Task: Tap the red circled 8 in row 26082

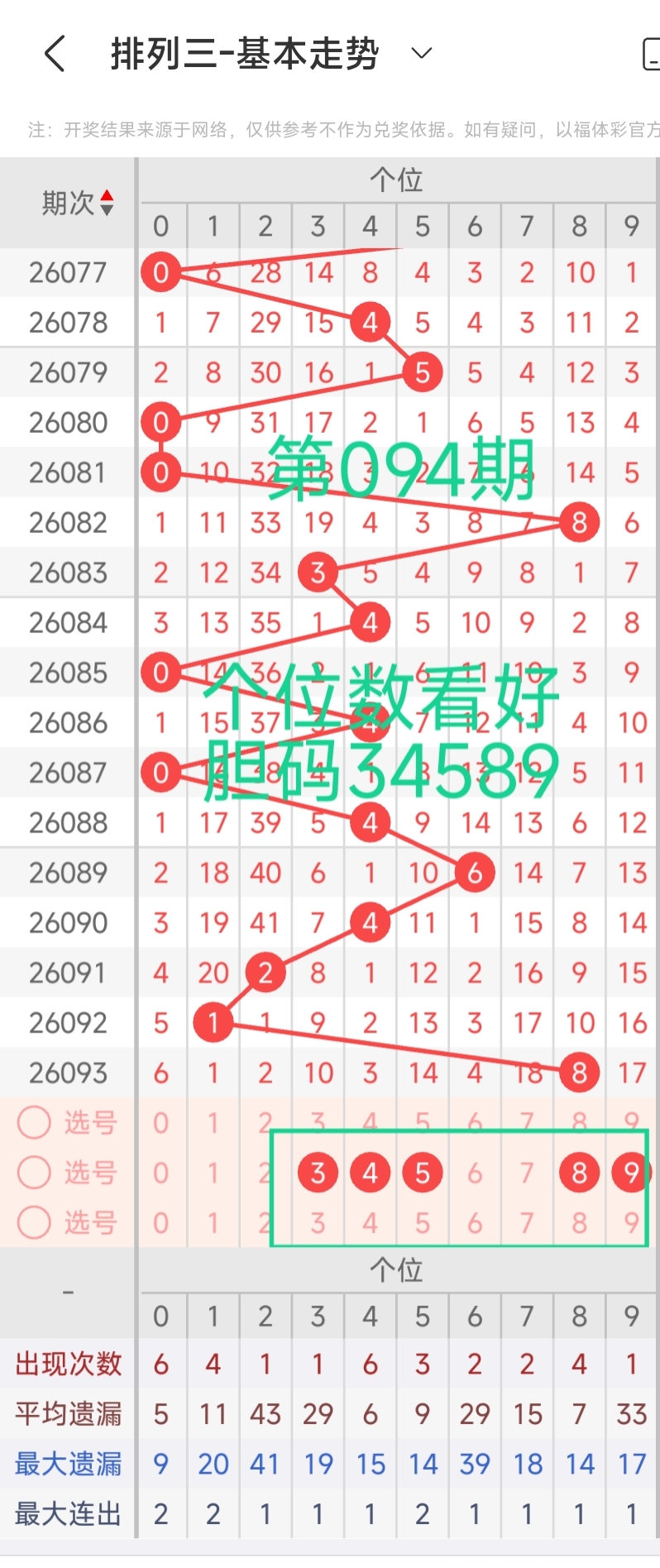Action: (579, 523)
